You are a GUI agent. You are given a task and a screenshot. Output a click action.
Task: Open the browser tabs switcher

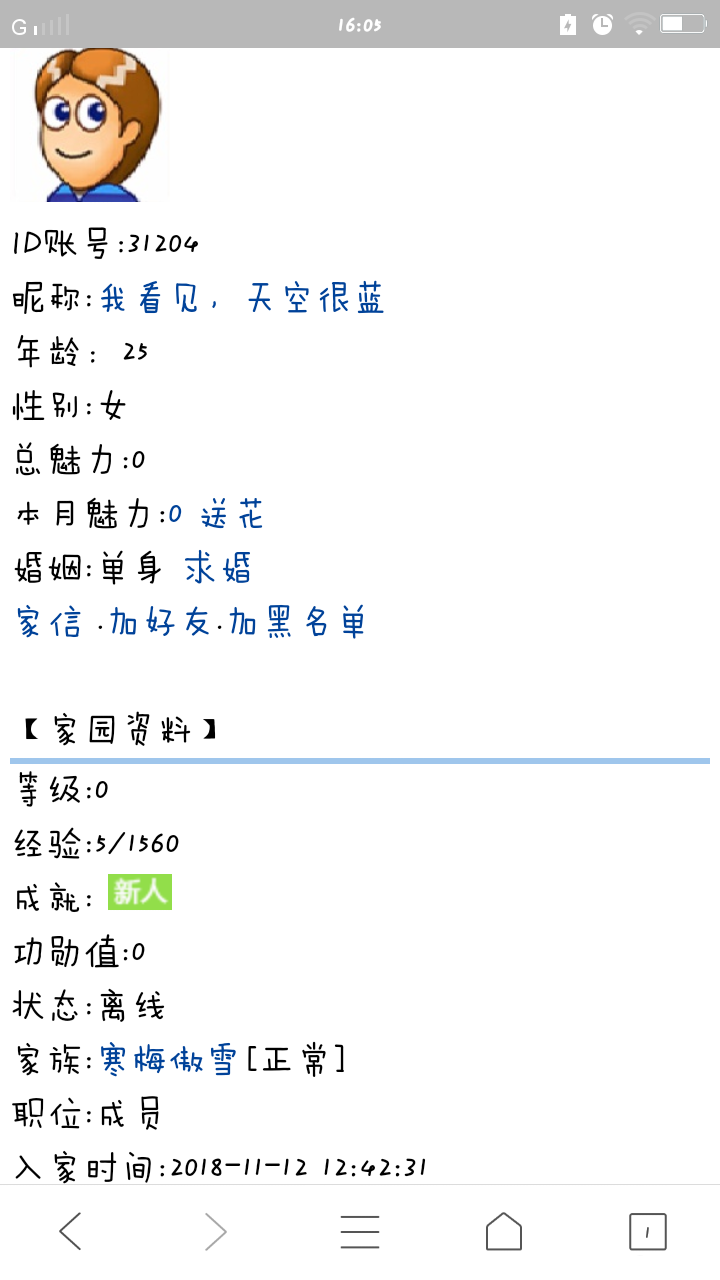click(647, 1231)
